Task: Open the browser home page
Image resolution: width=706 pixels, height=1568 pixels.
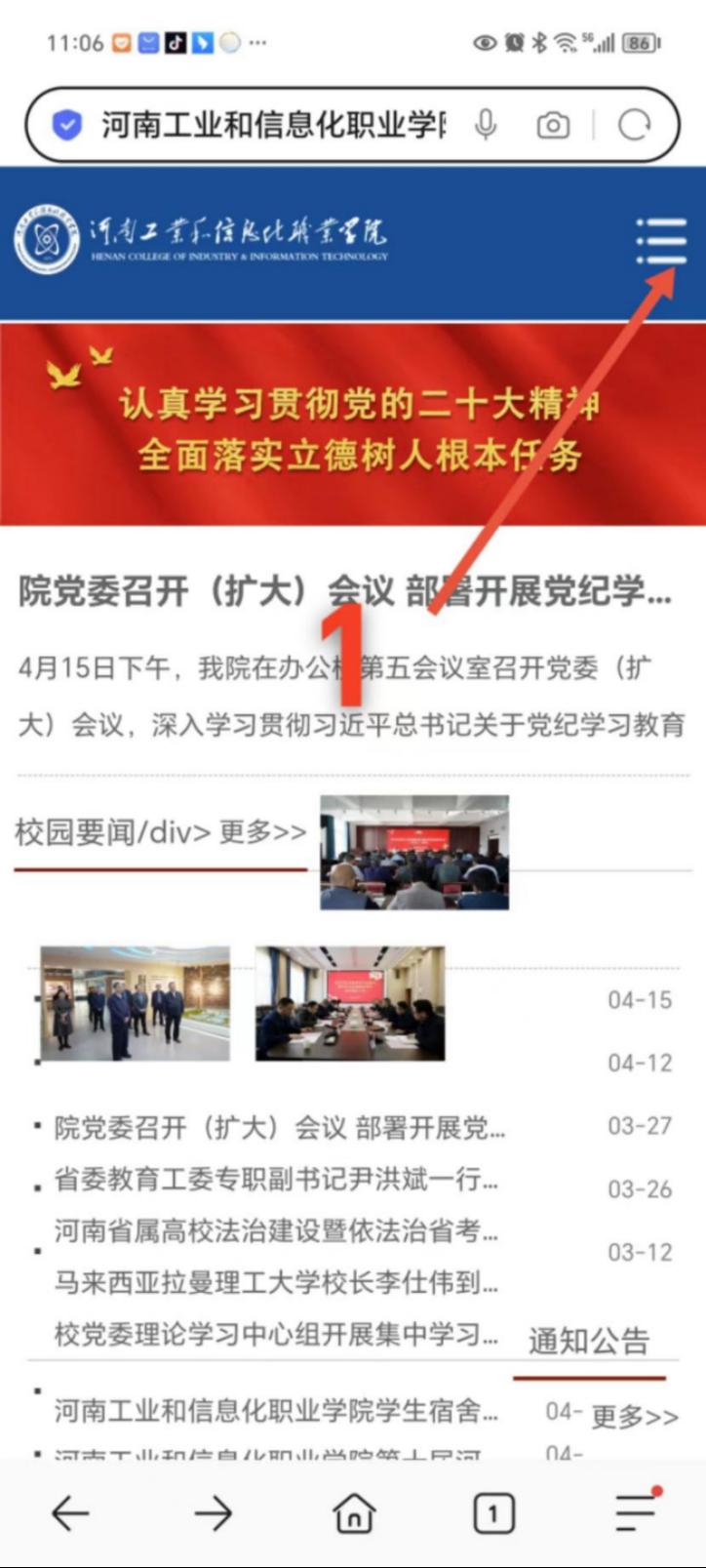Action: [354, 1513]
